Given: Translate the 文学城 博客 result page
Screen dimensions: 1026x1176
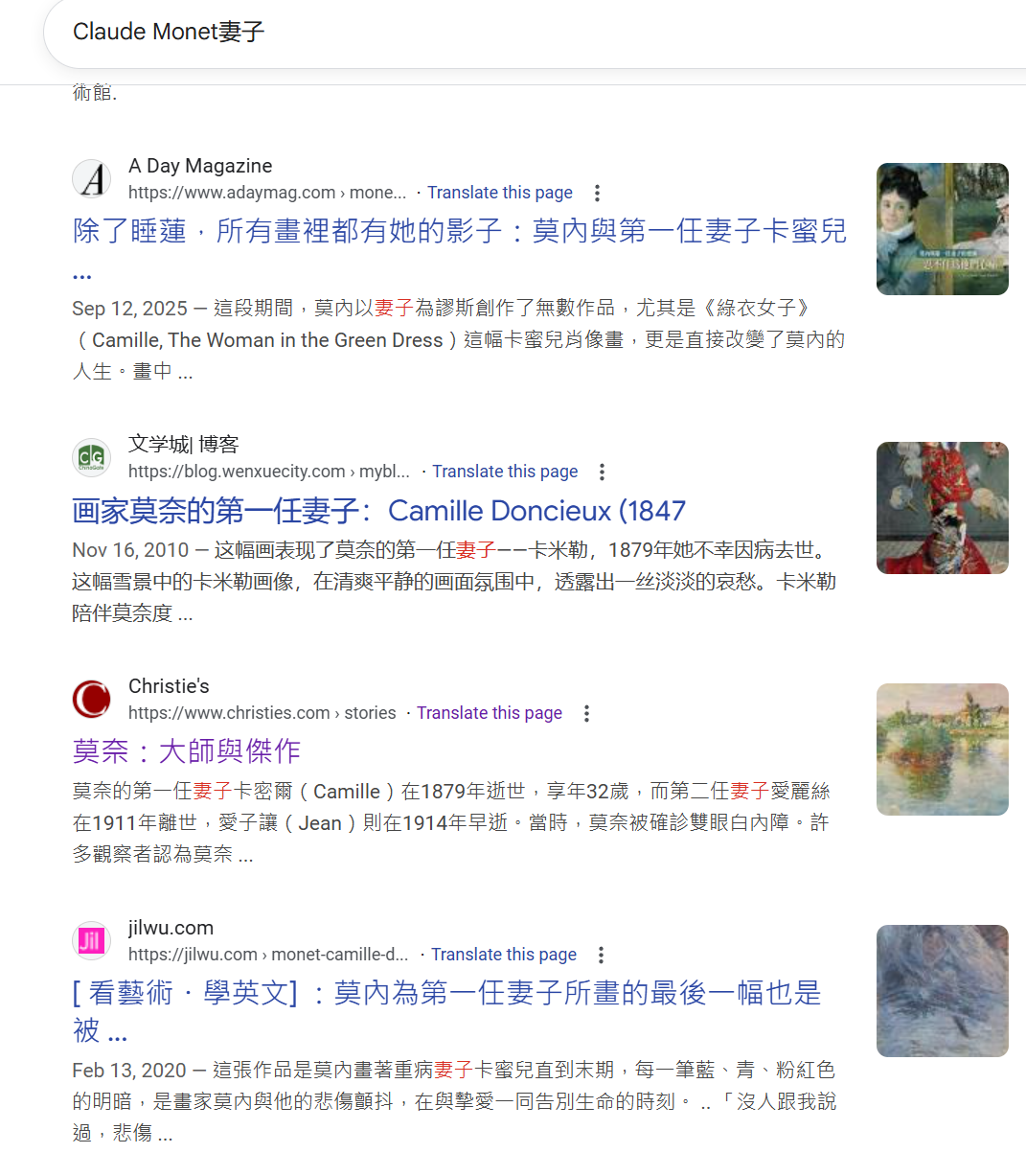Looking at the screenshot, I should 505,472.
